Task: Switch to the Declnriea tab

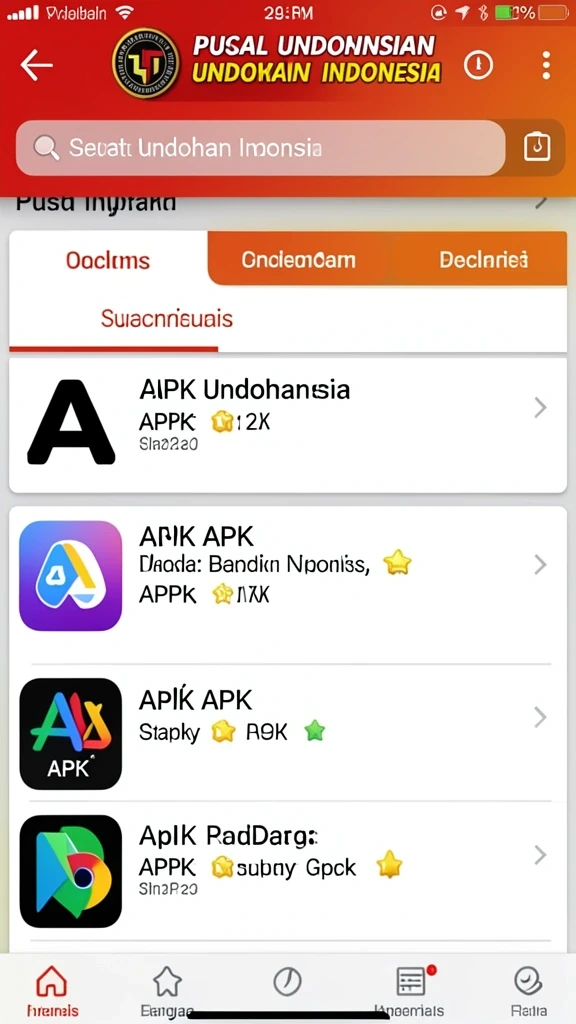Action: [483, 259]
